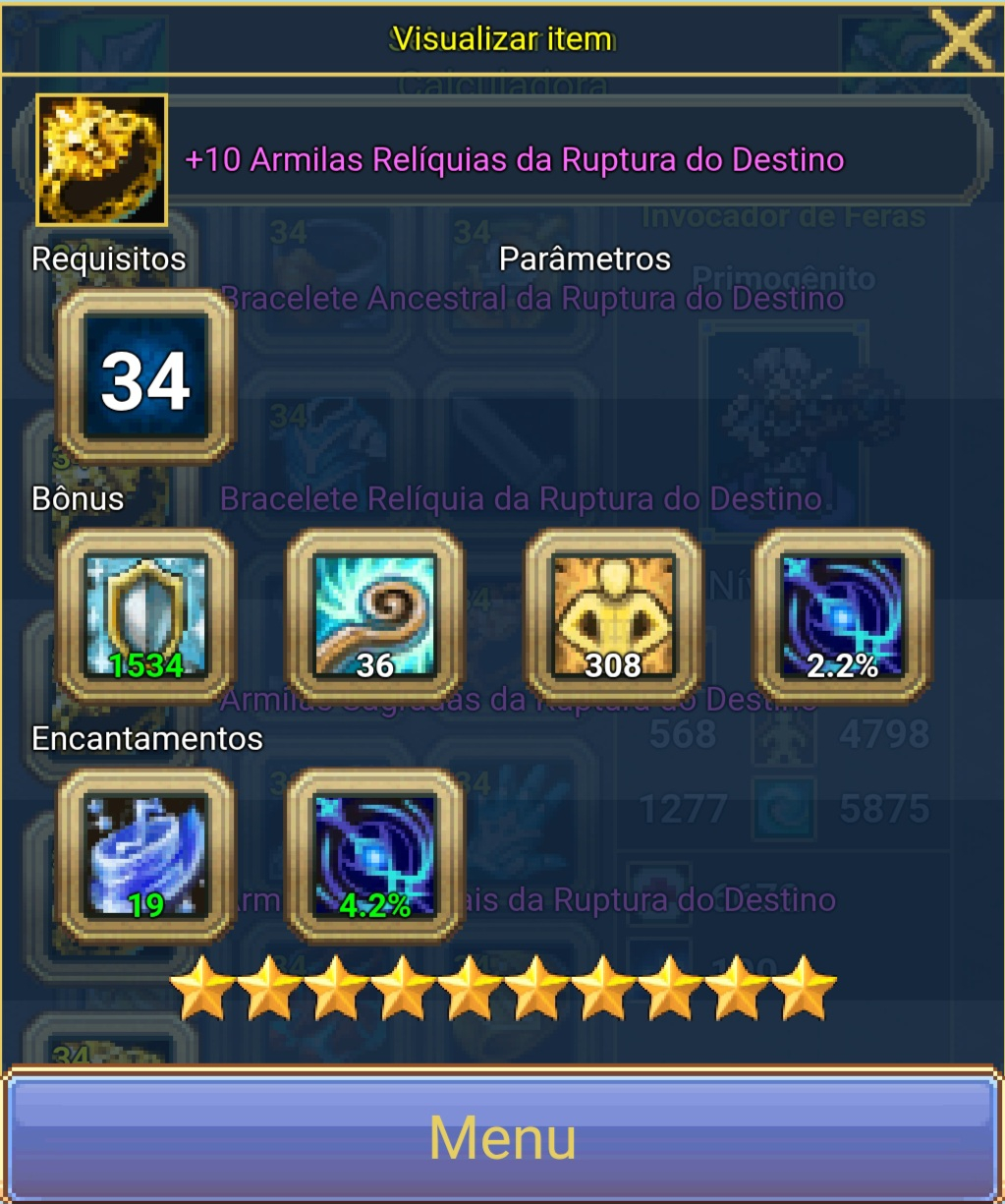
Task: Tap the enchantment icon showing 19
Action: click(145, 855)
